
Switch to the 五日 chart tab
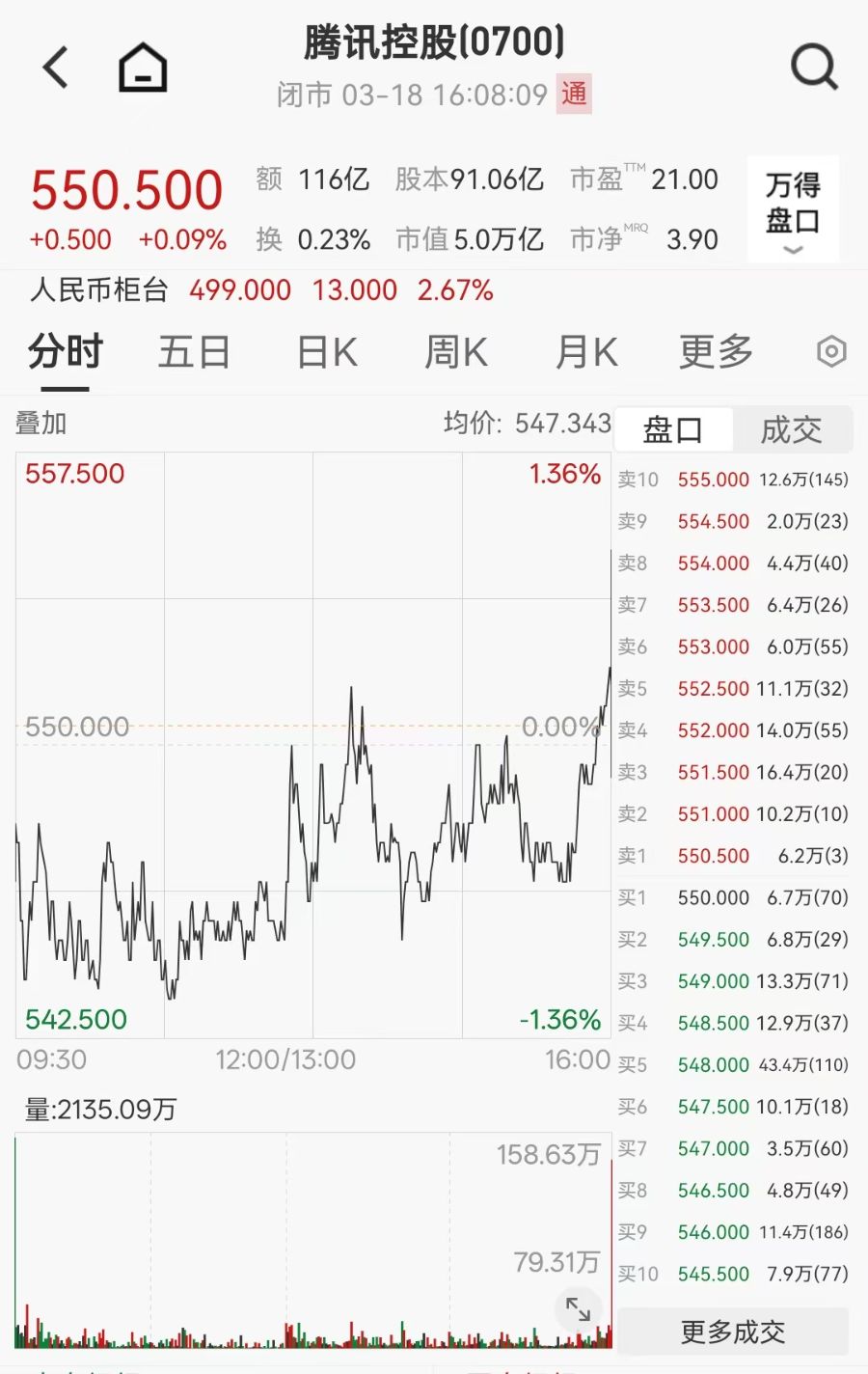pyautogui.click(x=194, y=352)
